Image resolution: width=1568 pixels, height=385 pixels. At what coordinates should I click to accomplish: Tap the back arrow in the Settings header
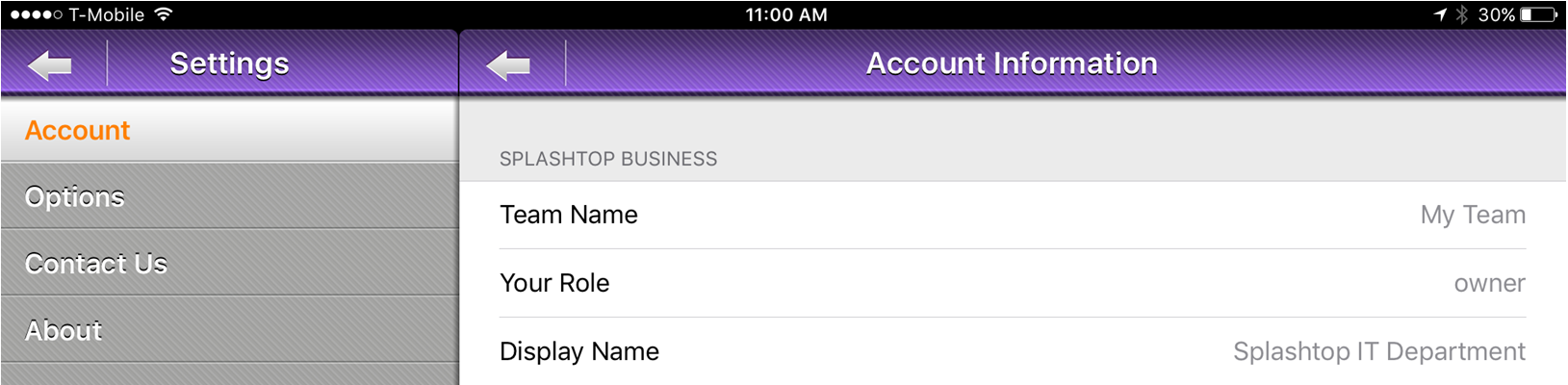50,64
